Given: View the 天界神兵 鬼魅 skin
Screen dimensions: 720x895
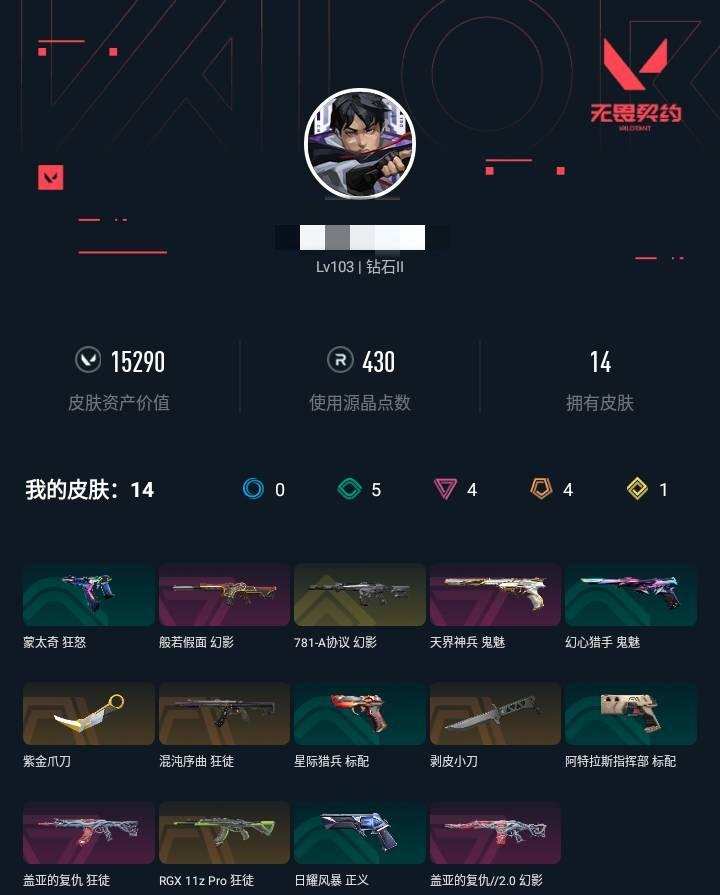Looking at the screenshot, I should [495, 594].
